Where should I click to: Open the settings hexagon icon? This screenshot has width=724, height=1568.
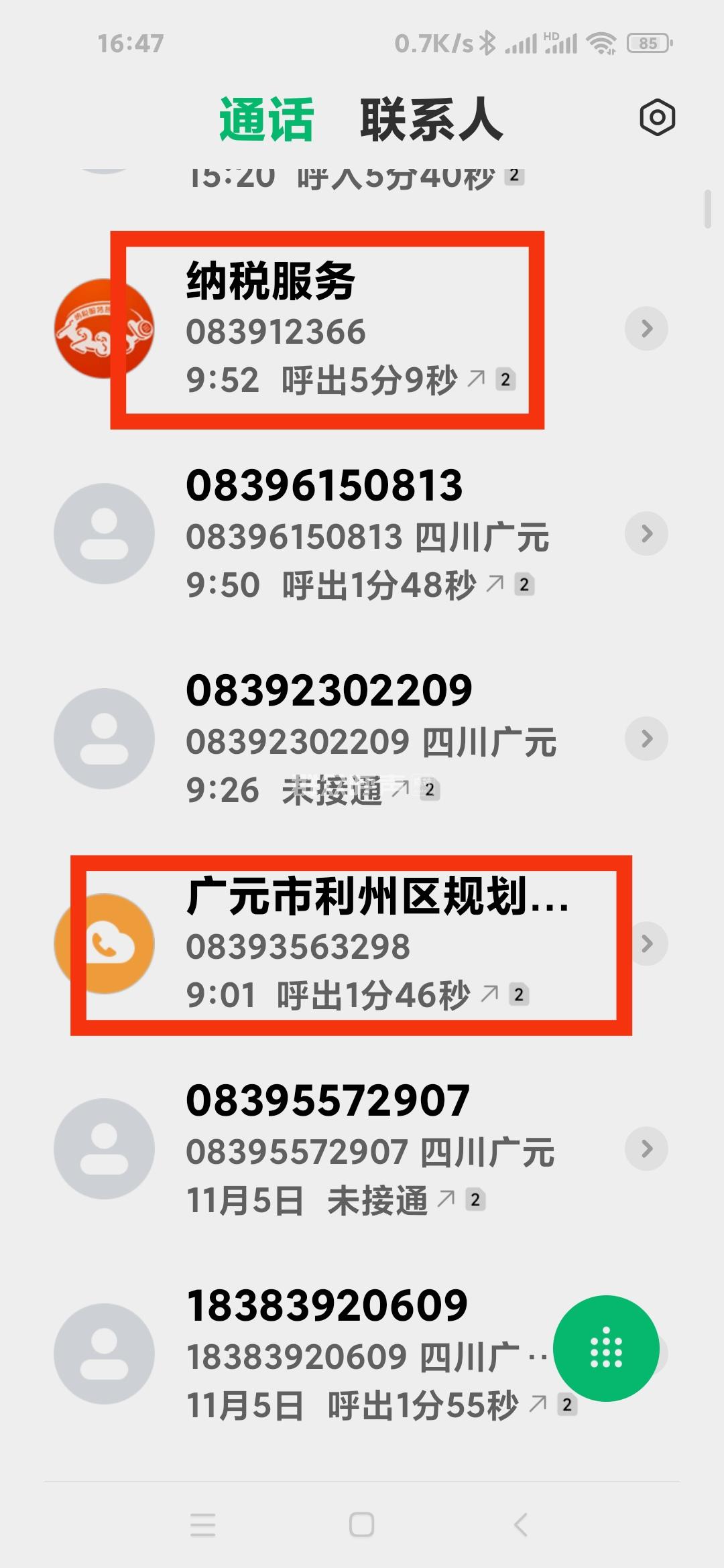tap(657, 118)
